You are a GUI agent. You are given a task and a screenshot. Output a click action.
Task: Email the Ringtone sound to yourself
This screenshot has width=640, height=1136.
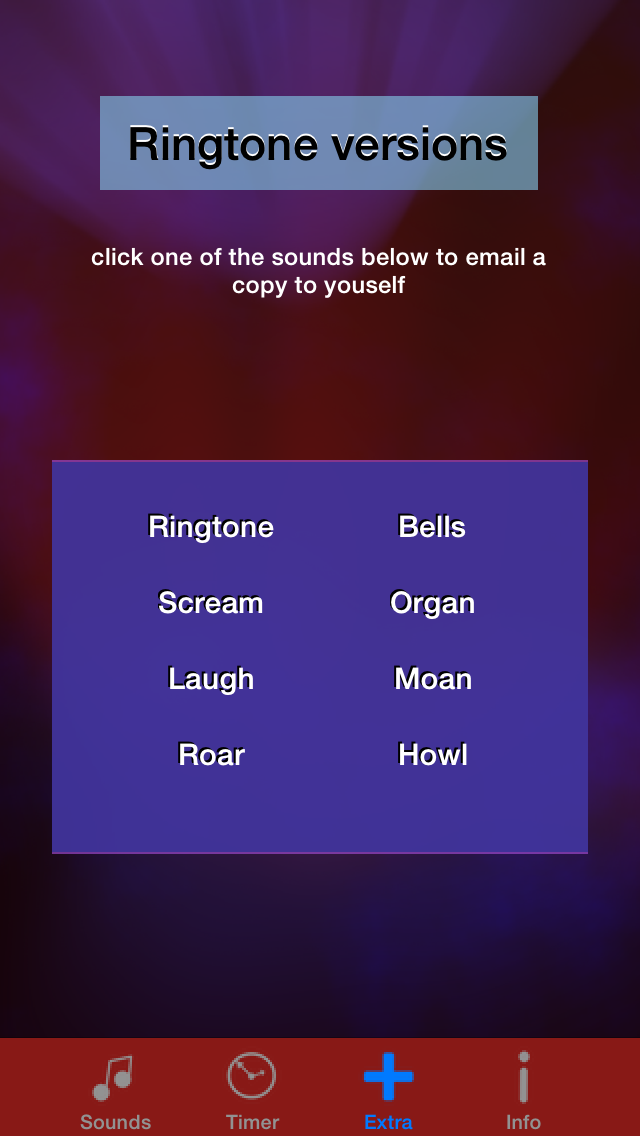point(211,527)
